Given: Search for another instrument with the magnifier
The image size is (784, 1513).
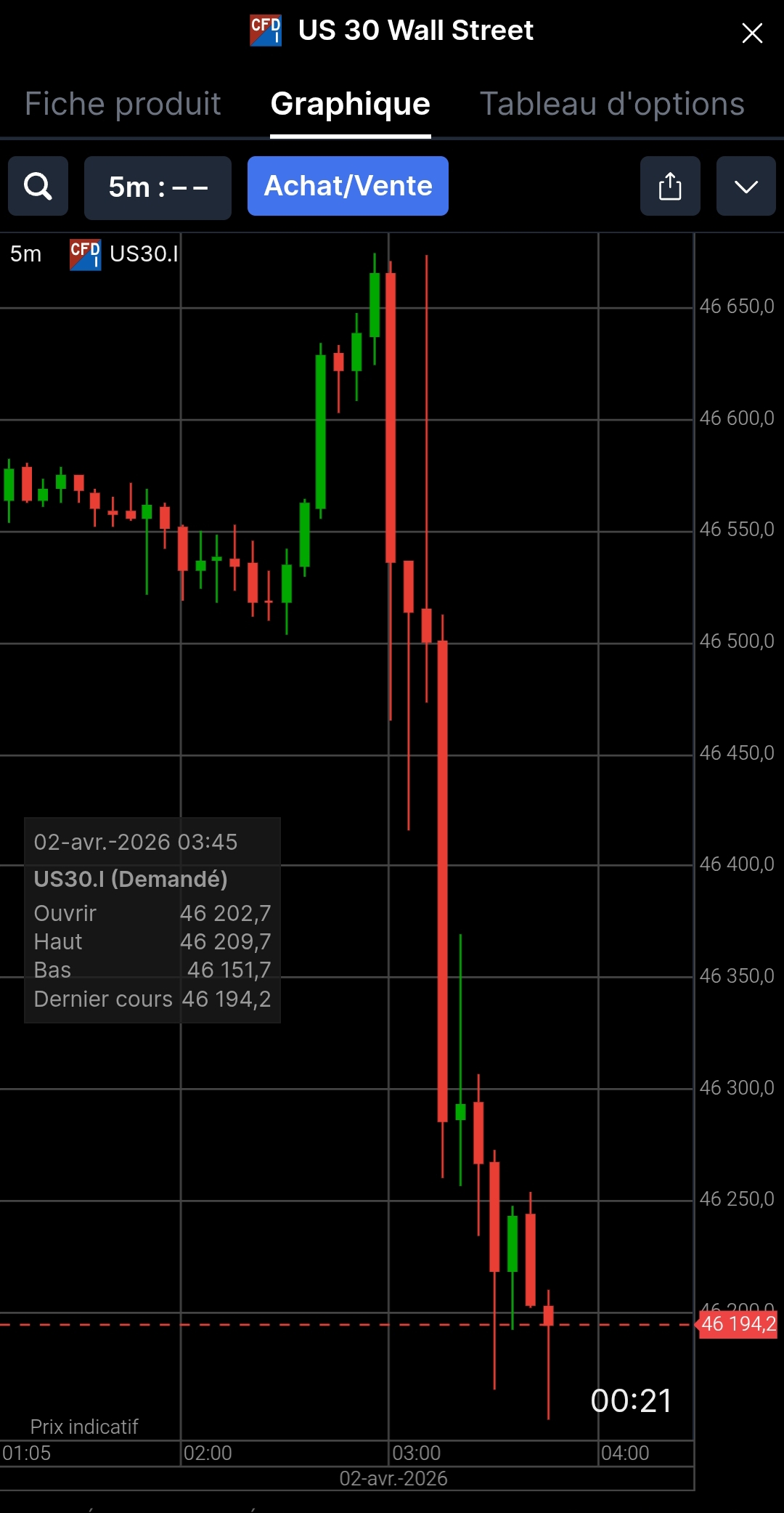Looking at the screenshot, I should click(x=38, y=186).
